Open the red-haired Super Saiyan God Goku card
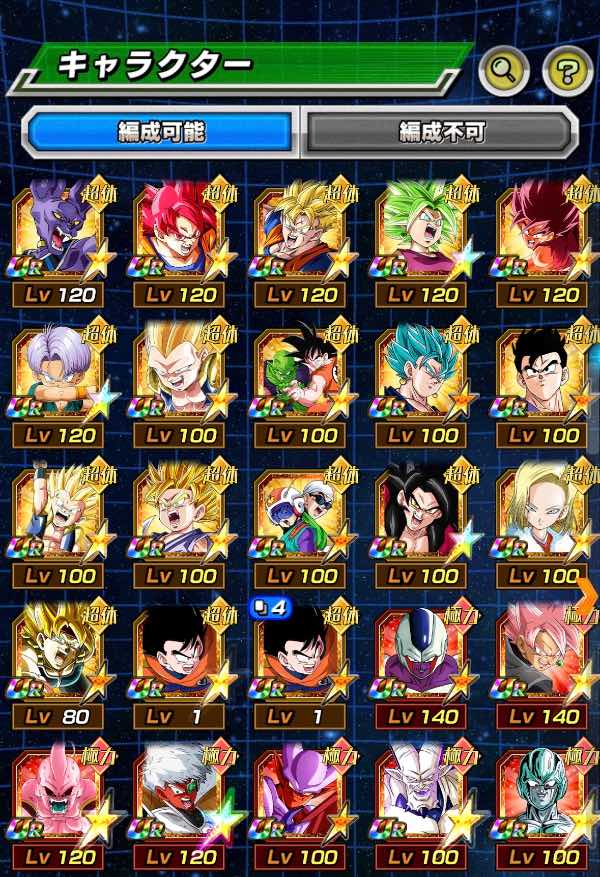 click(x=180, y=234)
